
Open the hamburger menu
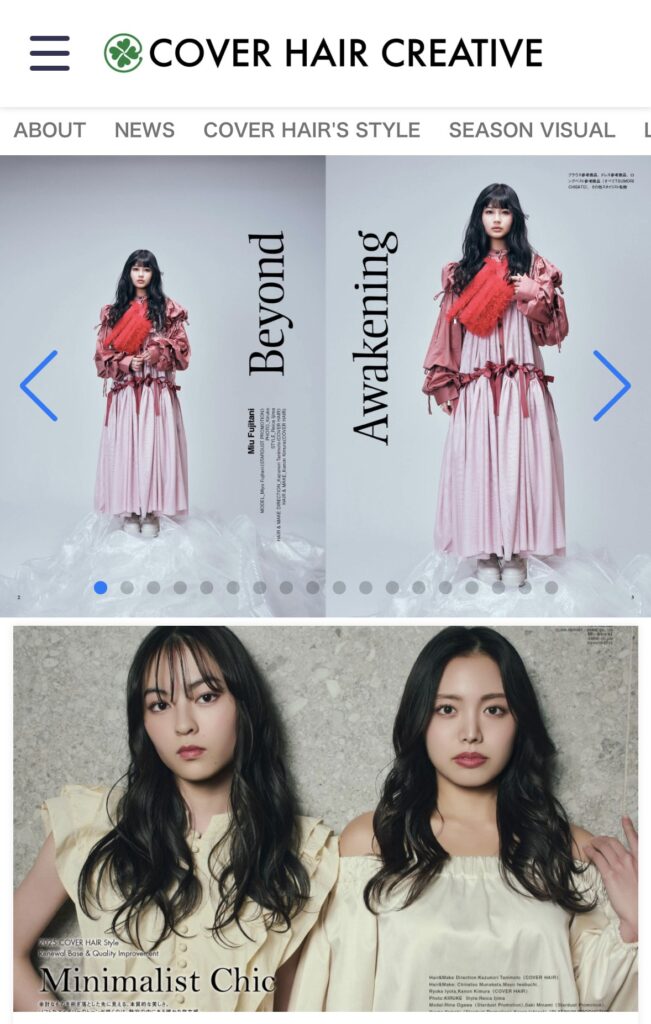coord(49,53)
